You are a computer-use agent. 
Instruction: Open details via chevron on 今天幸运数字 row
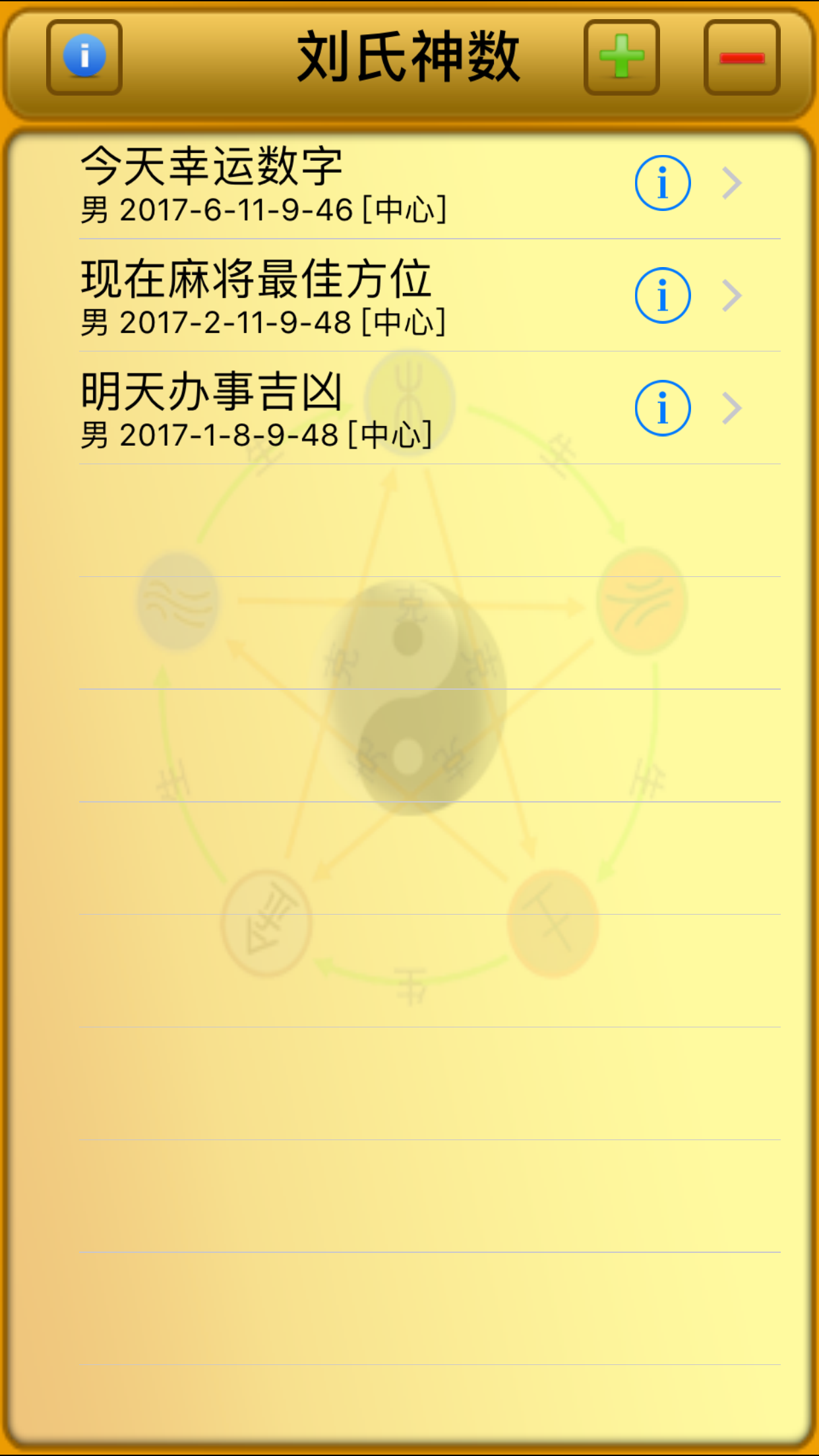[731, 183]
